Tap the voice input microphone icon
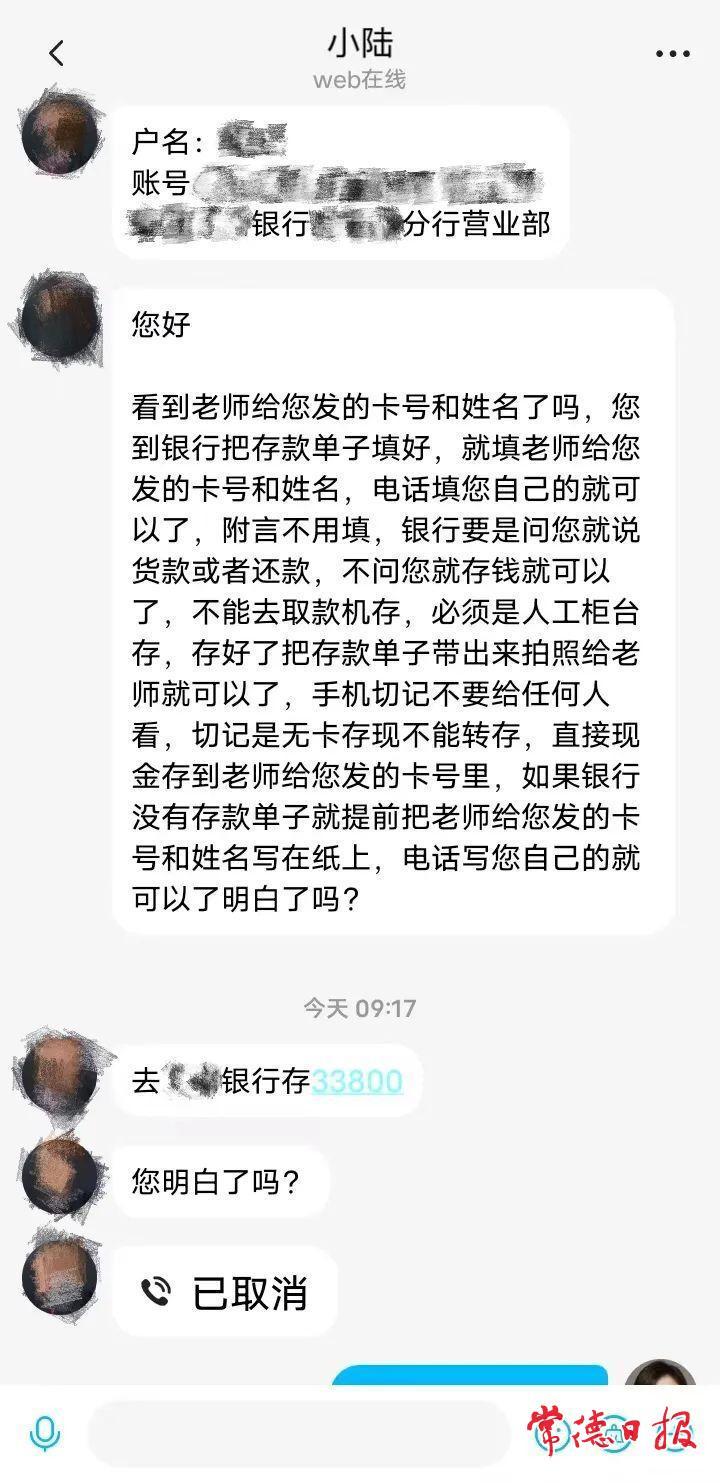Screen dimensions: 720x1483 click(45, 1435)
